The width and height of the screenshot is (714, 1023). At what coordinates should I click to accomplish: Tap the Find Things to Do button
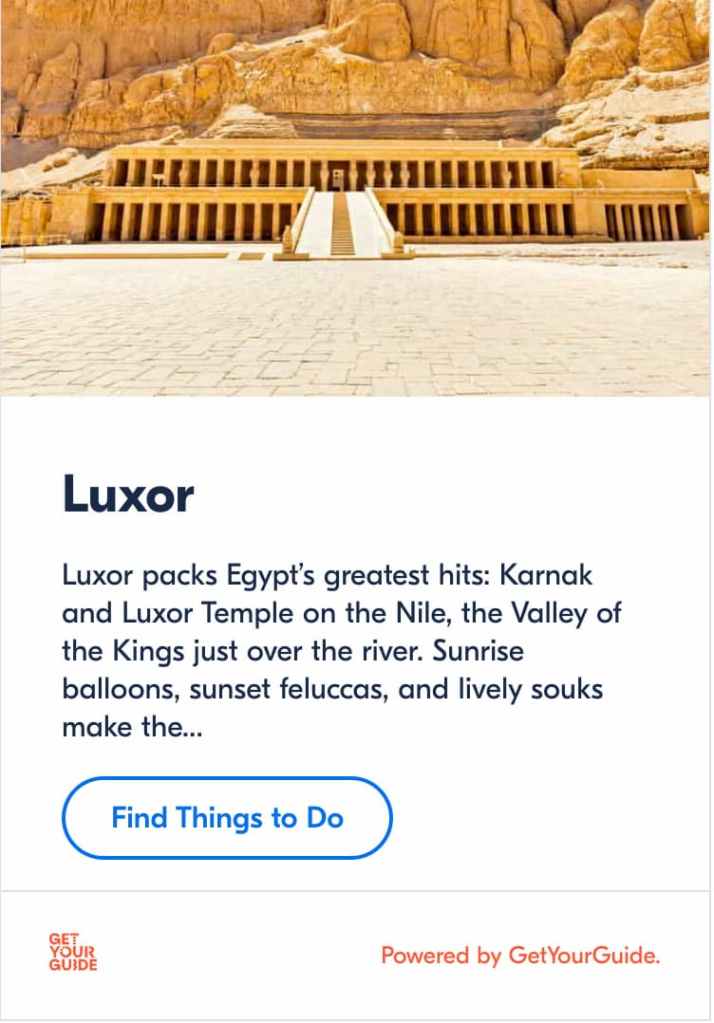pyautogui.click(x=227, y=818)
